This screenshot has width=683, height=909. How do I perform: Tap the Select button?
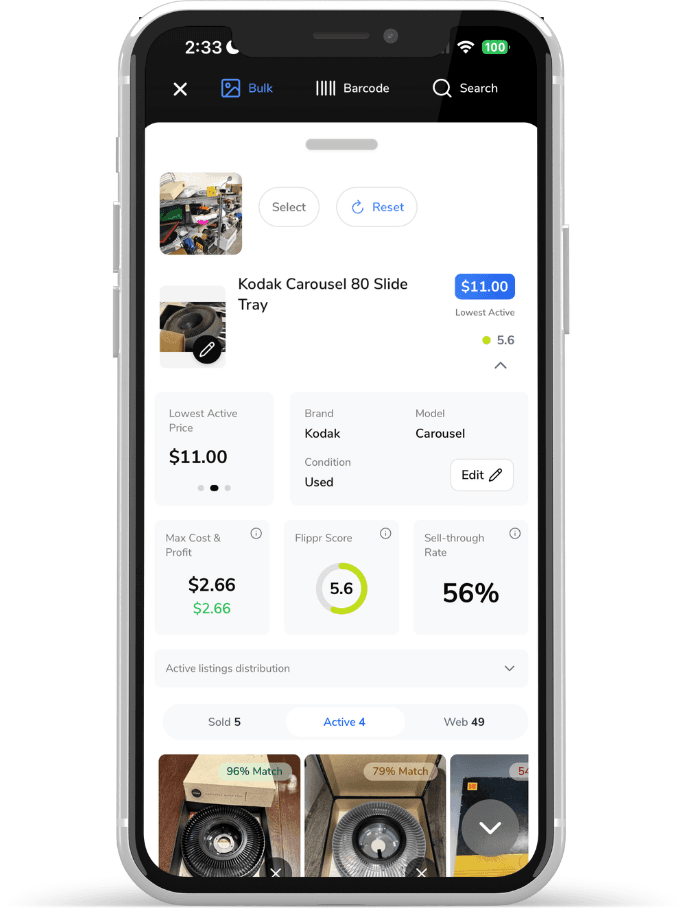(289, 207)
